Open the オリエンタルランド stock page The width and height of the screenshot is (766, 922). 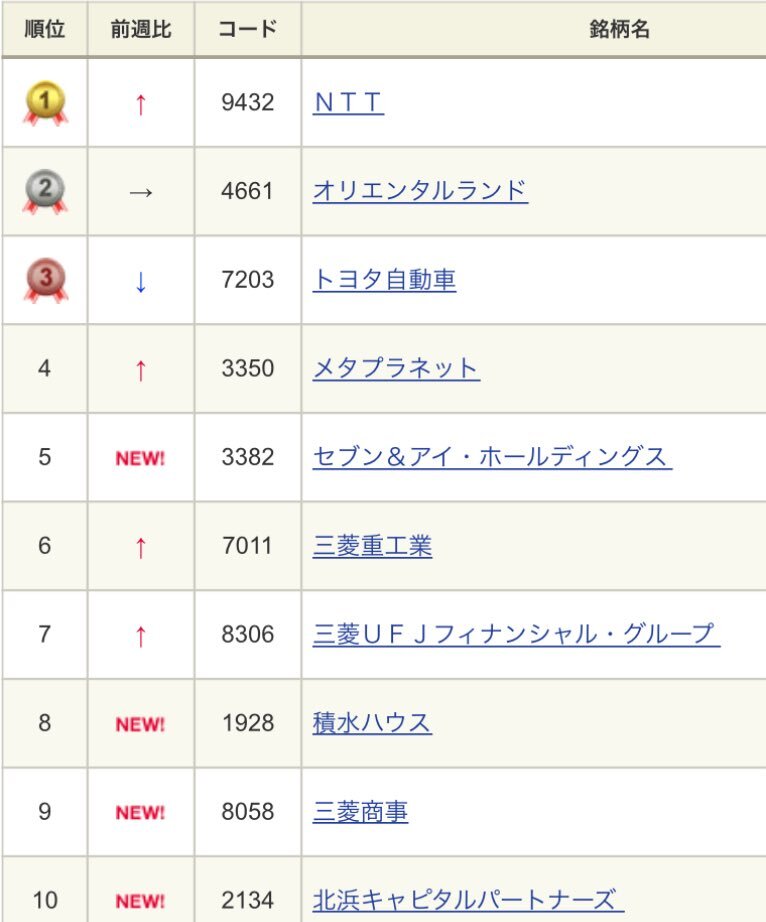click(x=420, y=191)
